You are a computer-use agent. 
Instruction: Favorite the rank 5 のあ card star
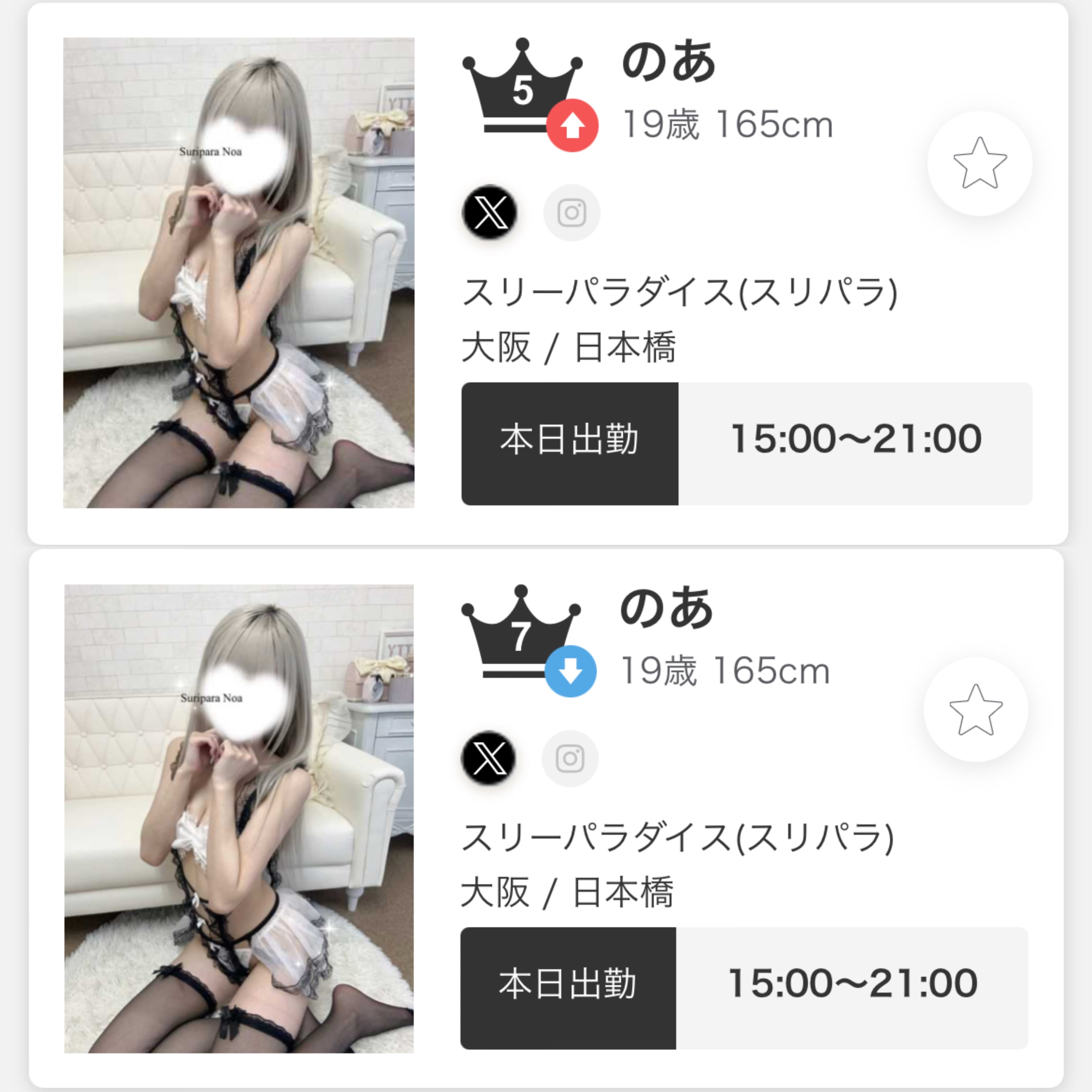(x=979, y=163)
